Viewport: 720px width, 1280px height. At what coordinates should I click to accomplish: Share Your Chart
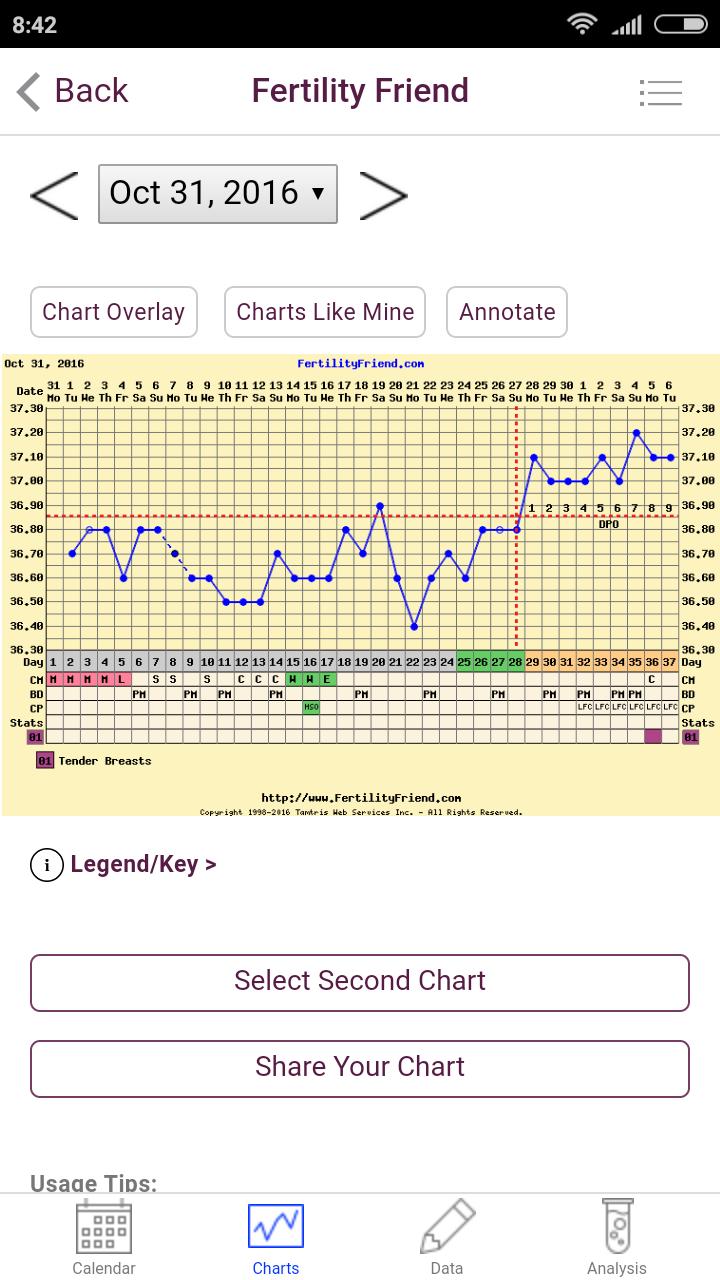click(x=360, y=1068)
